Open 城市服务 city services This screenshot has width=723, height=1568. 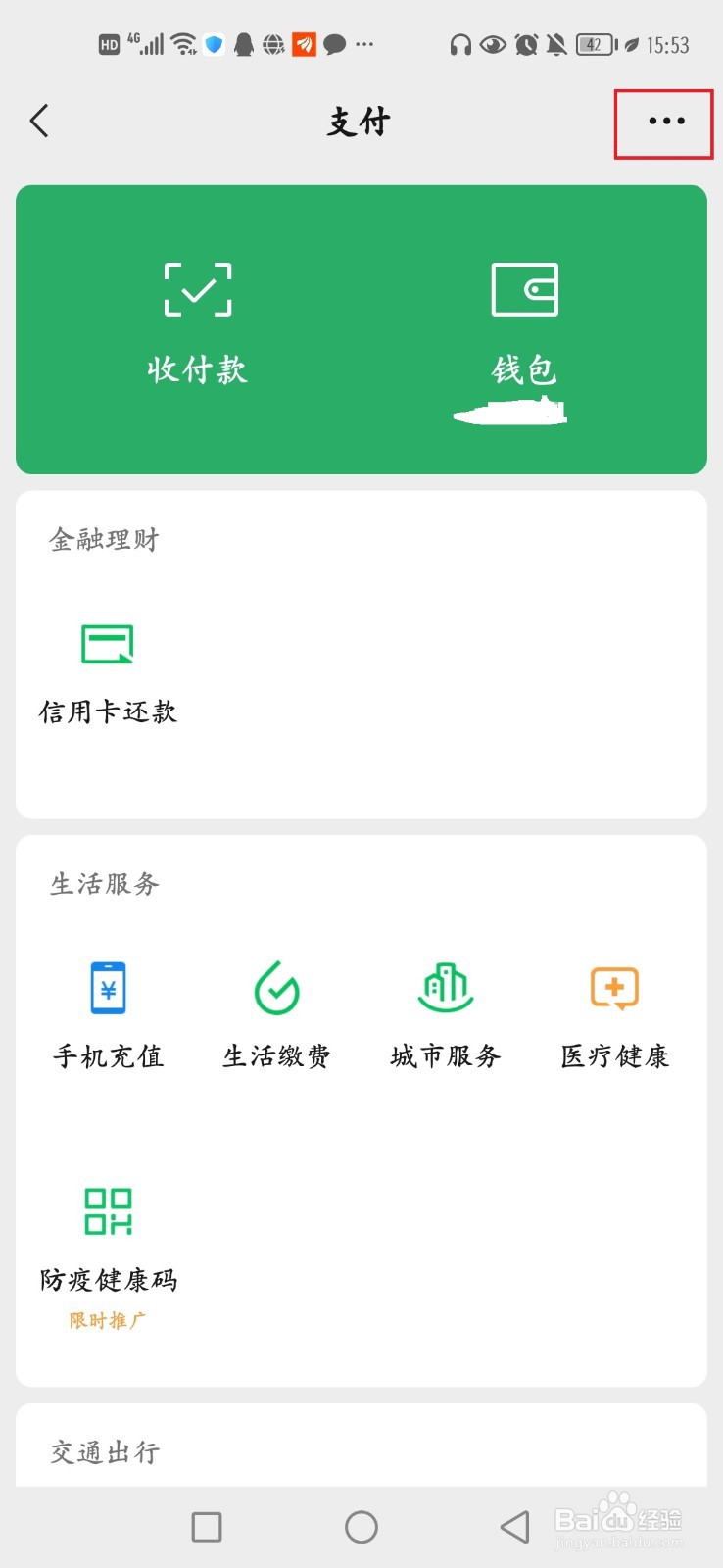tap(446, 1016)
